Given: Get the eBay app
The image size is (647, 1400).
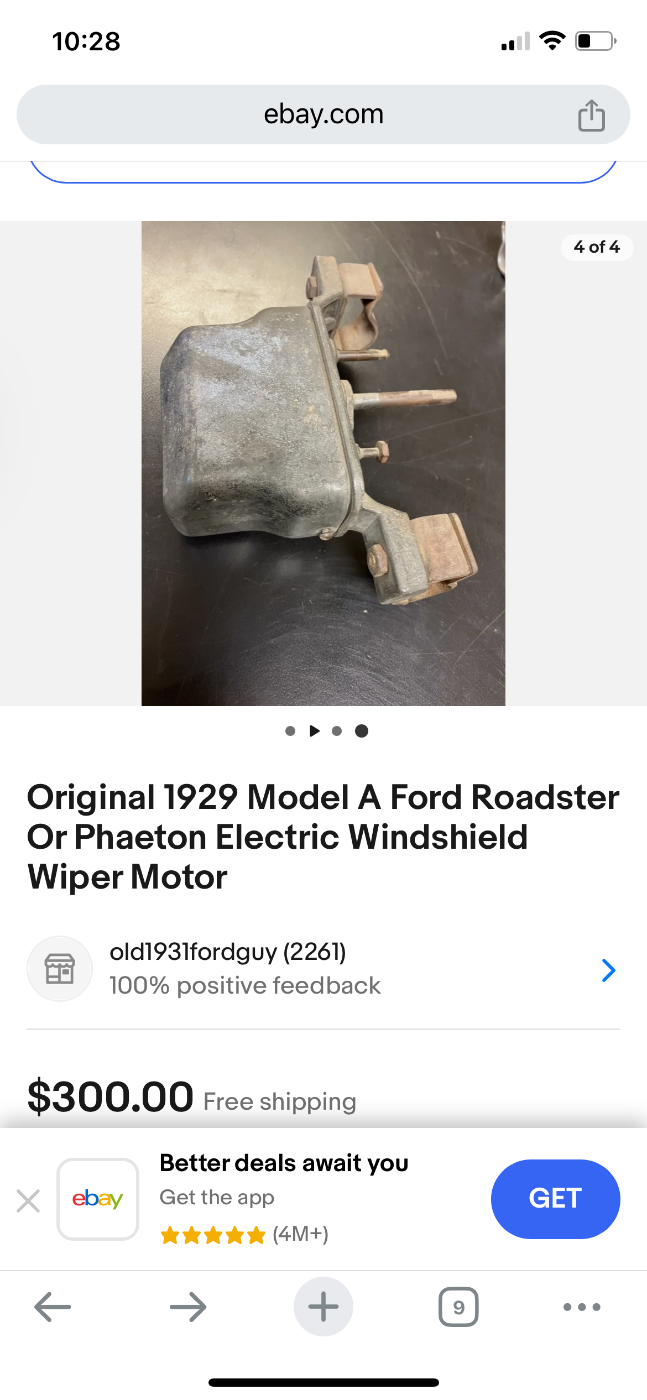Looking at the screenshot, I should pos(555,1199).
